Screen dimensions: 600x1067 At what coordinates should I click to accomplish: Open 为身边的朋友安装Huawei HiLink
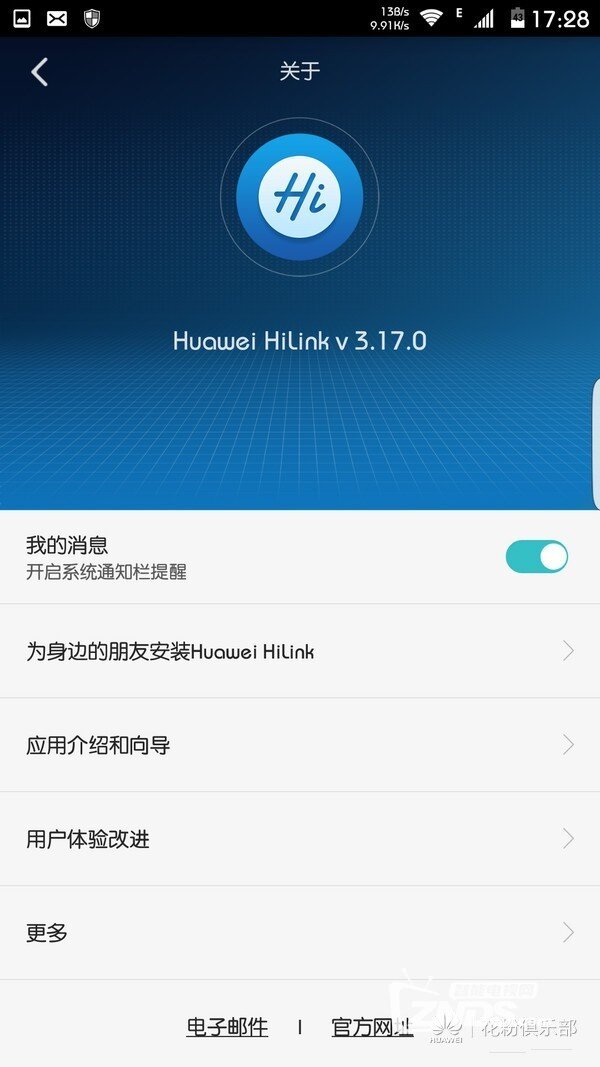click(300, 652)
